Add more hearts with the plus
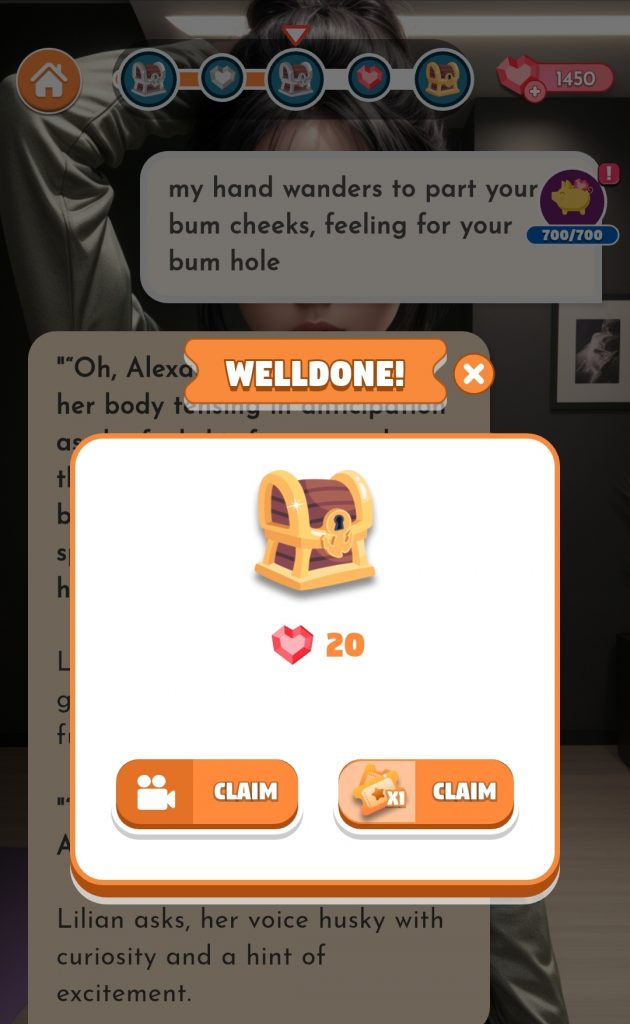This screenshot has height=1024, width=630. 535,93
